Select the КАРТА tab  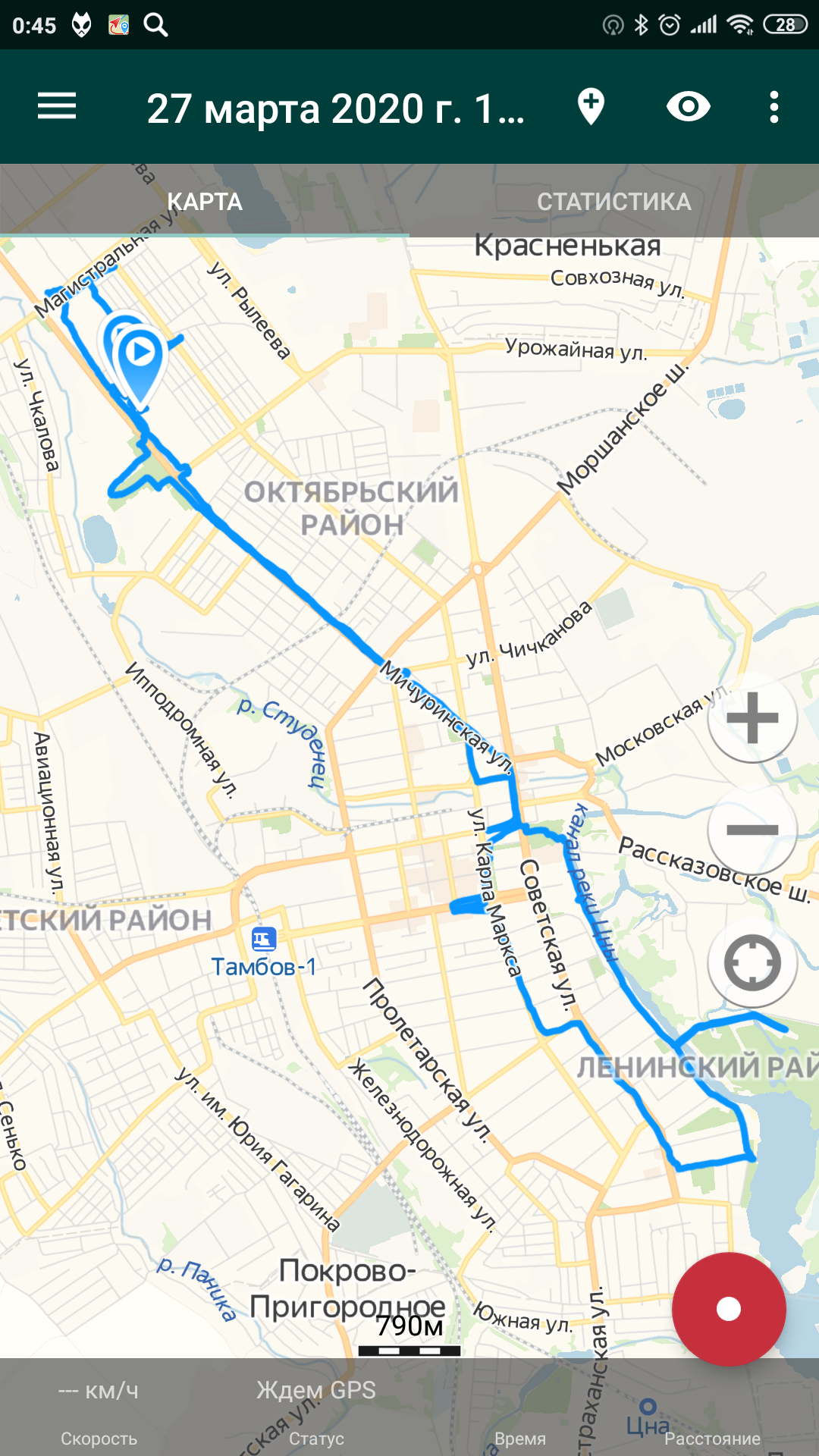(x=205, y=201)
